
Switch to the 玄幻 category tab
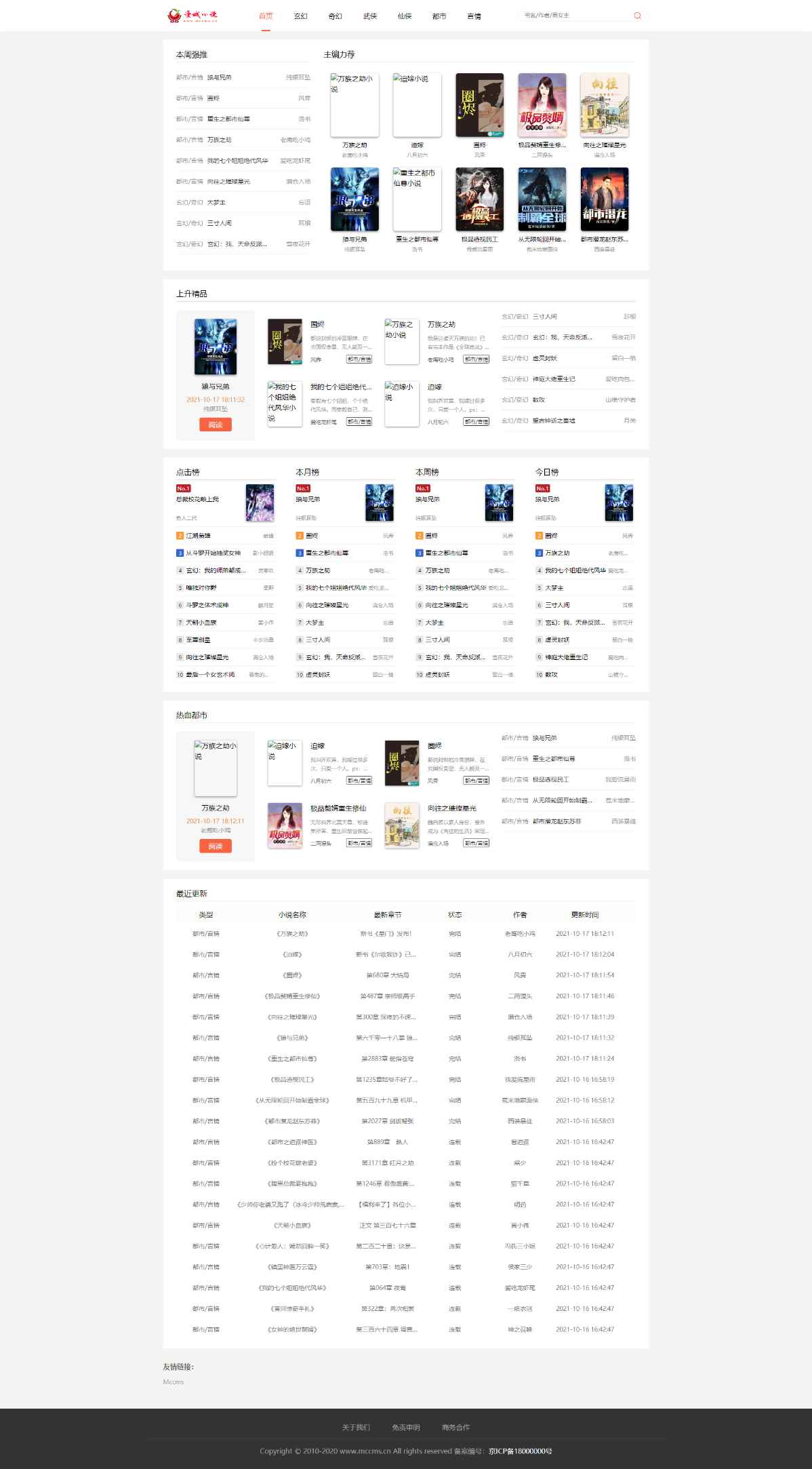point(300,16)
